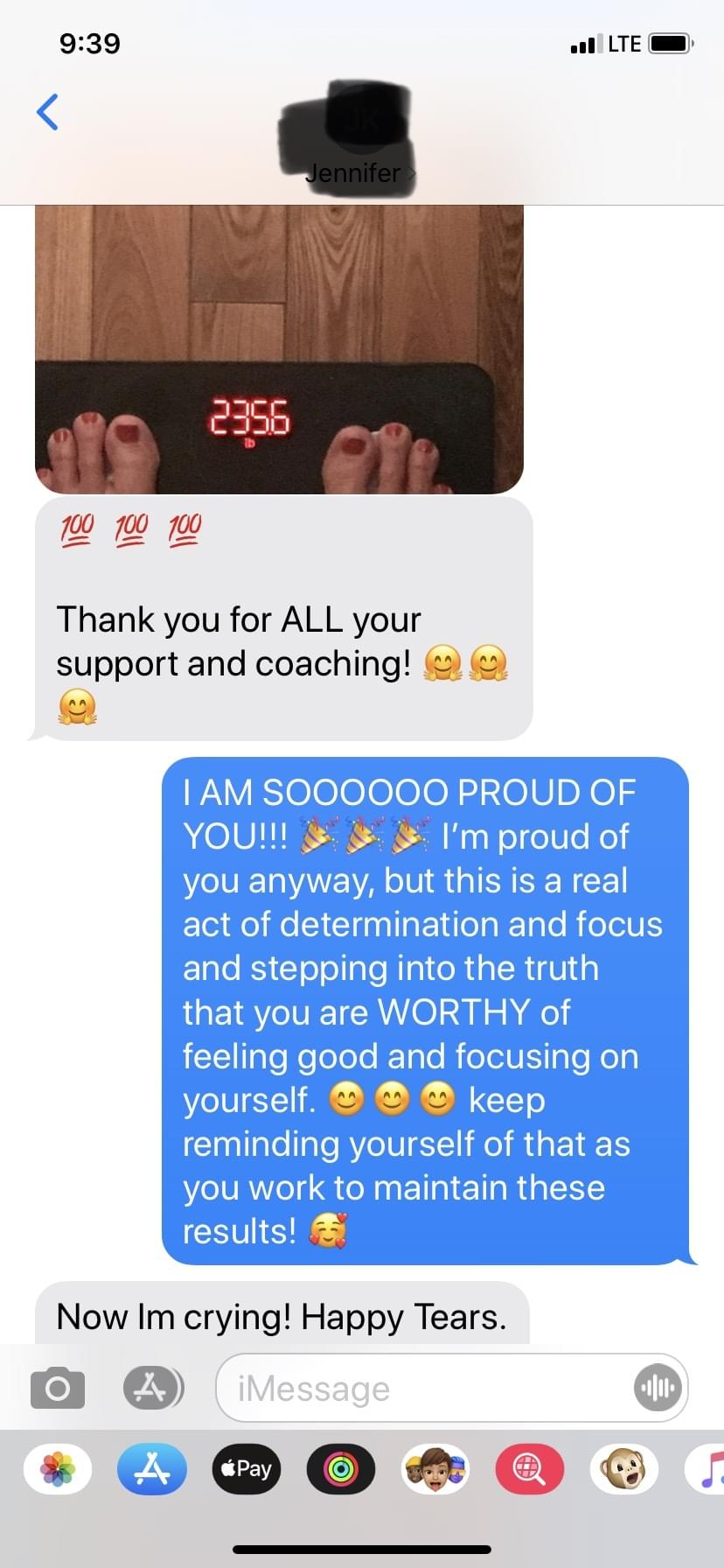
Task: Open the Photos app in the drawer
Action: pos(58,1469)
